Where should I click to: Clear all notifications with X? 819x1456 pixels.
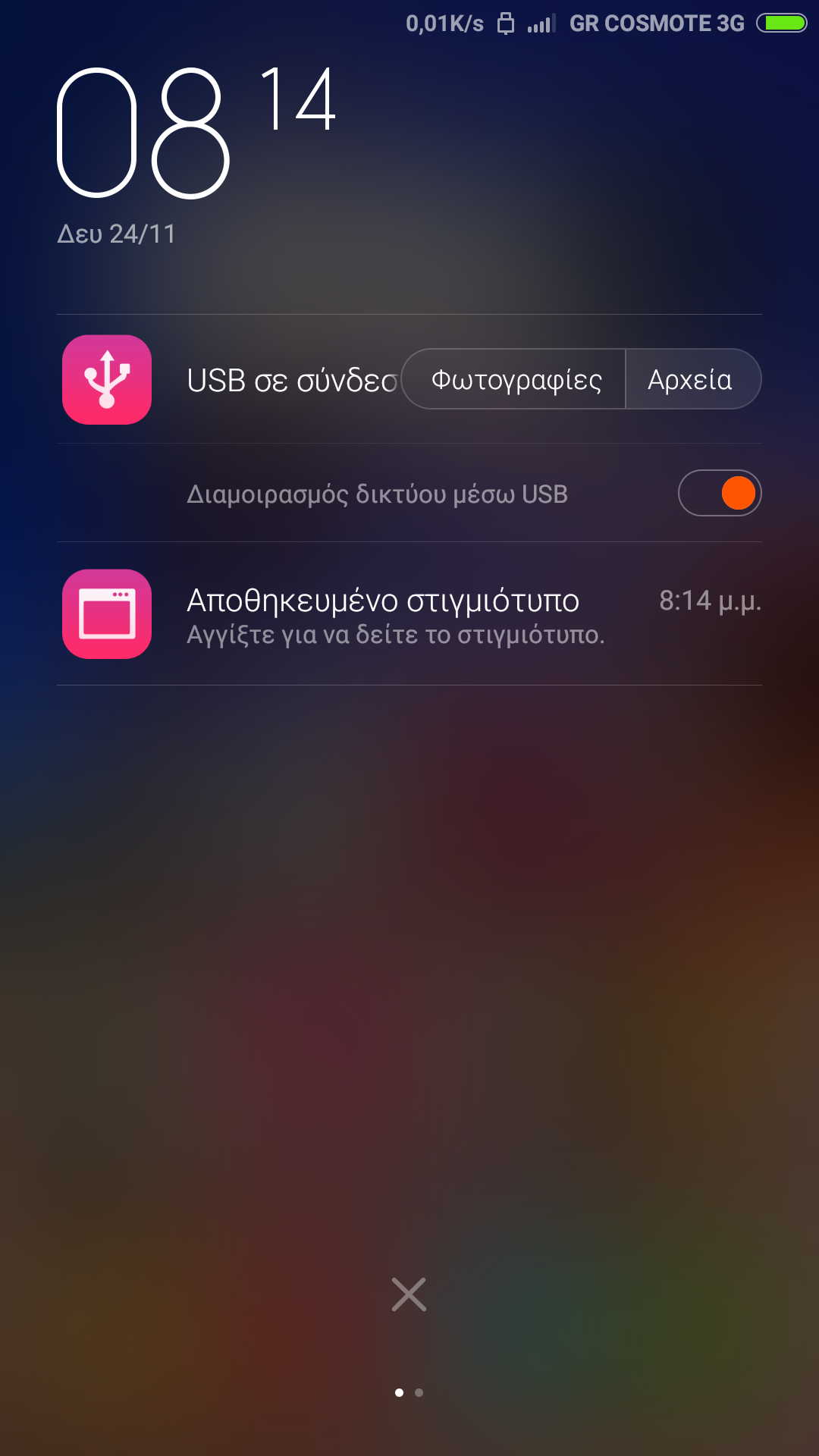tap(409, 1294)
